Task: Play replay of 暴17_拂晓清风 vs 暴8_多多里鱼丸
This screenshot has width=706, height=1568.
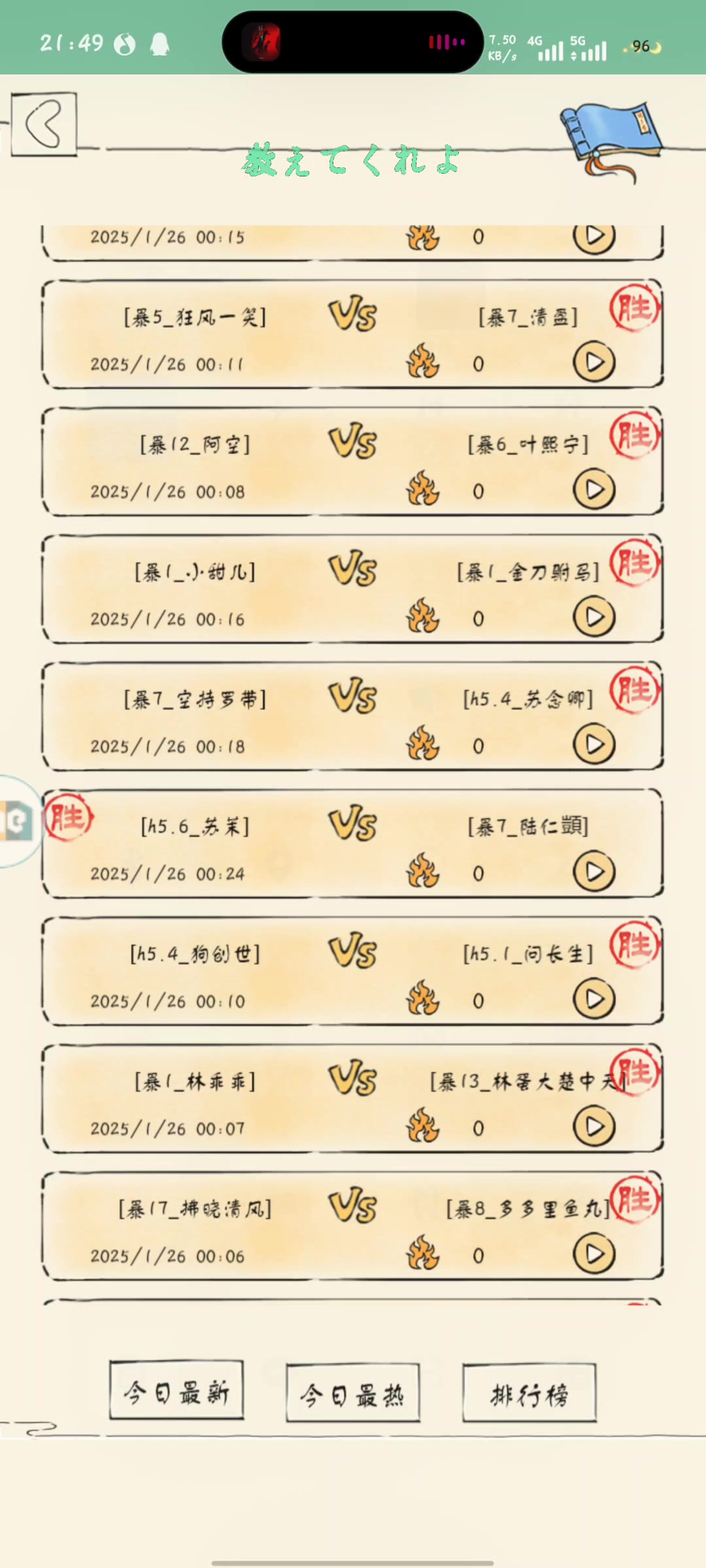Action: tap(594, 1254)
